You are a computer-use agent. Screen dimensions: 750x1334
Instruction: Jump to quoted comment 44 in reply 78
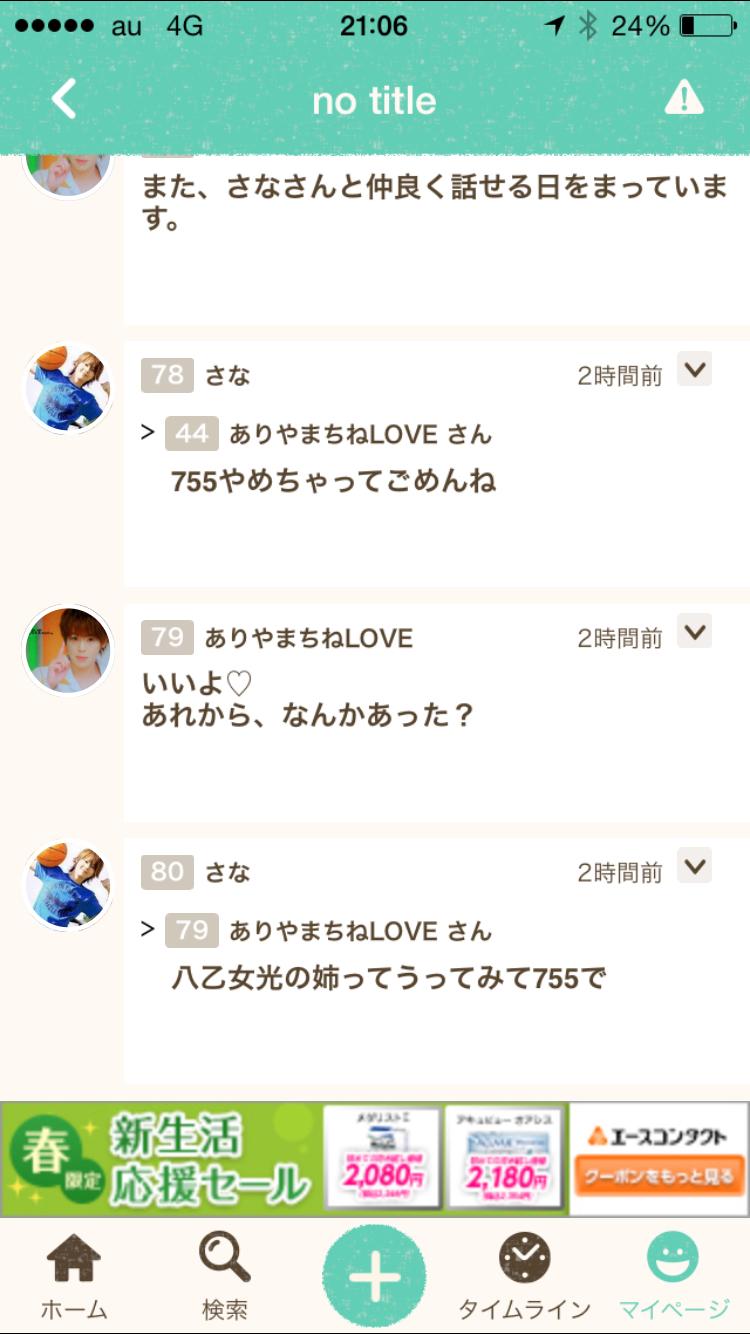(x=191, y=434)
